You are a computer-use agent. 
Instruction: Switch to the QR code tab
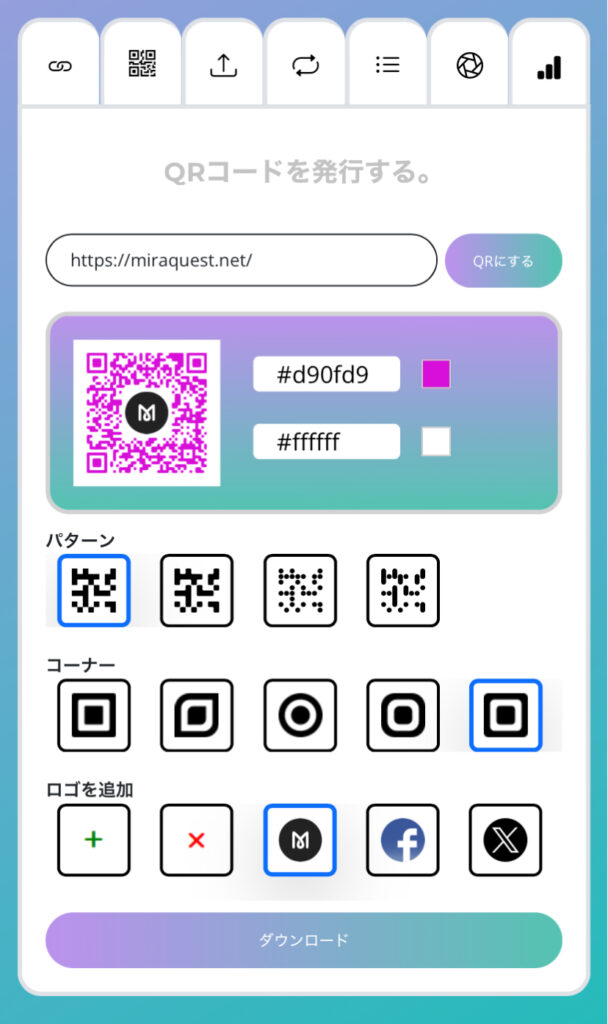coord(142,65)
